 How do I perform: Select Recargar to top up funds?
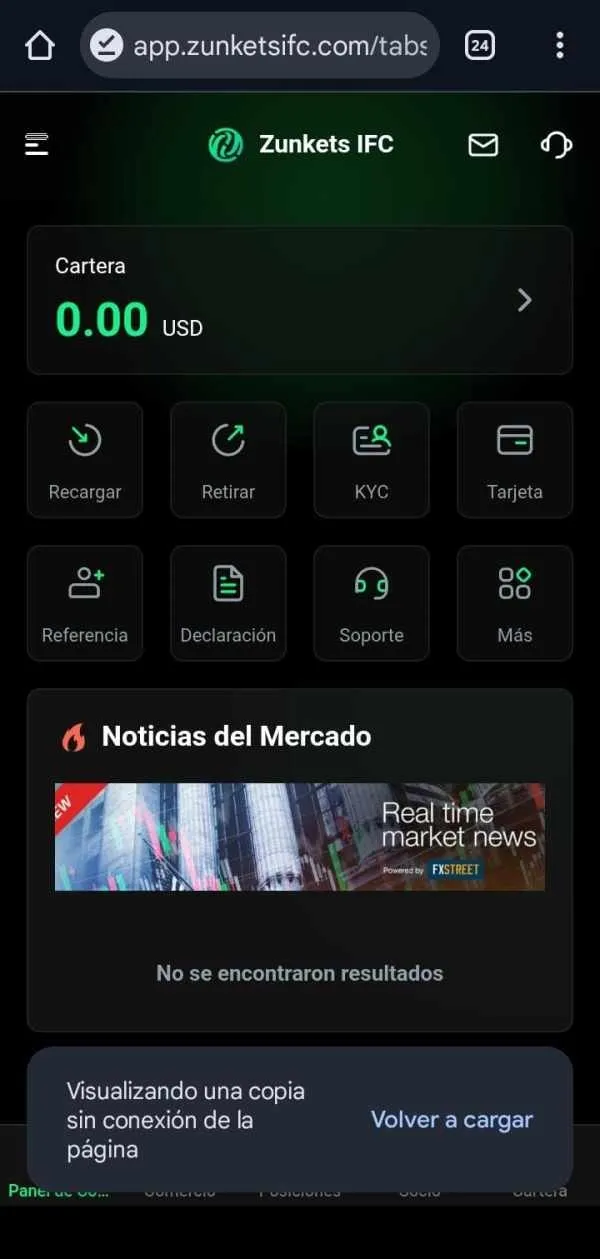pos(85,460)
